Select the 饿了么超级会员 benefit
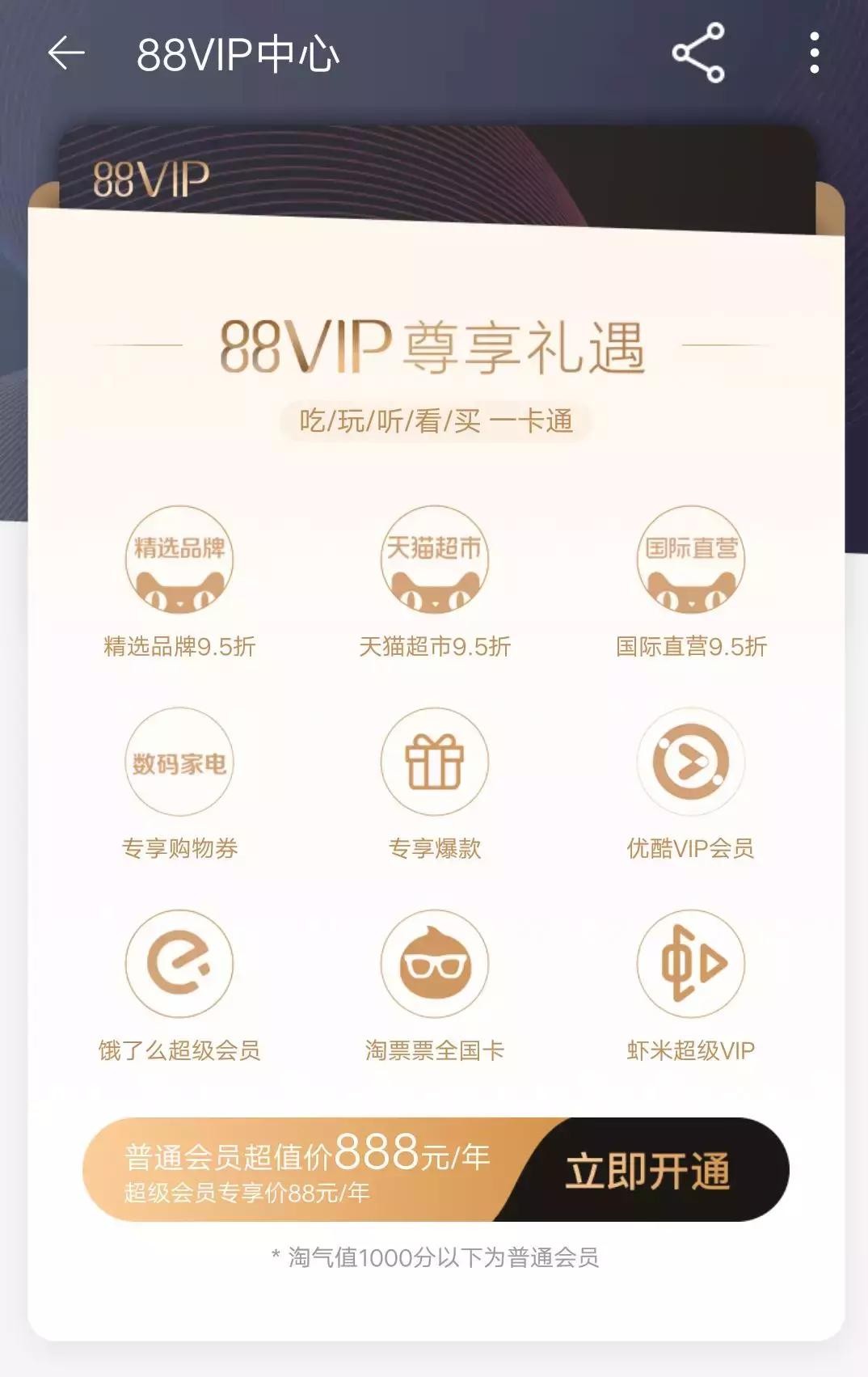The image size is (868, 1377). click(179, 965)
